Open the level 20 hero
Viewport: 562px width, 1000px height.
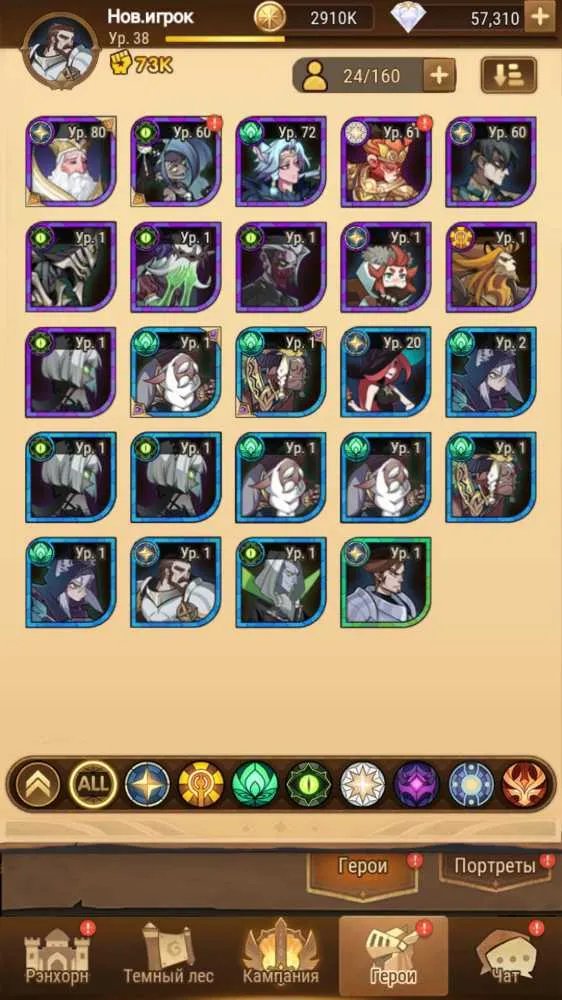(x=386, y=372)
